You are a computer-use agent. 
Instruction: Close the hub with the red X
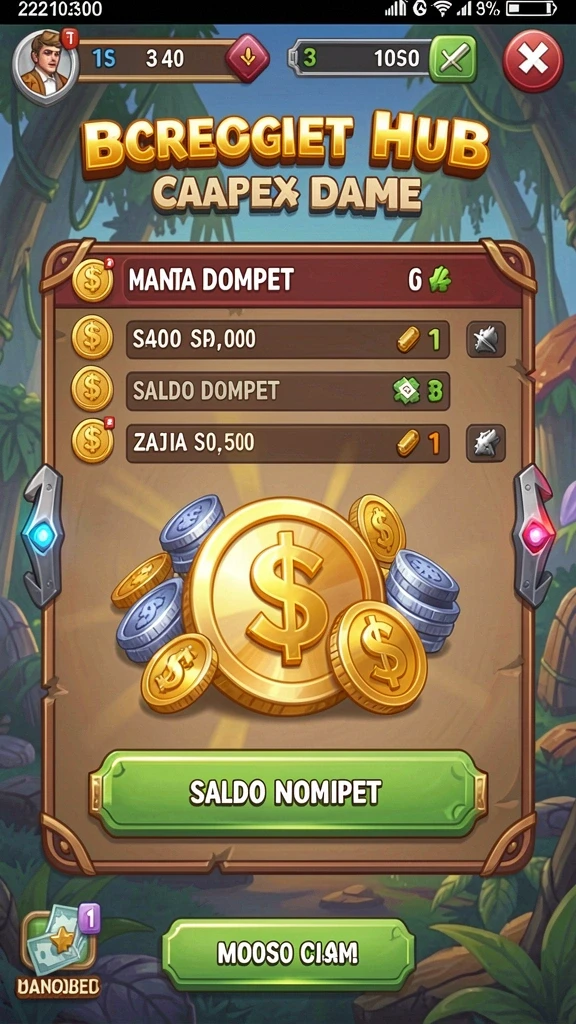click(x=533, y=61)
